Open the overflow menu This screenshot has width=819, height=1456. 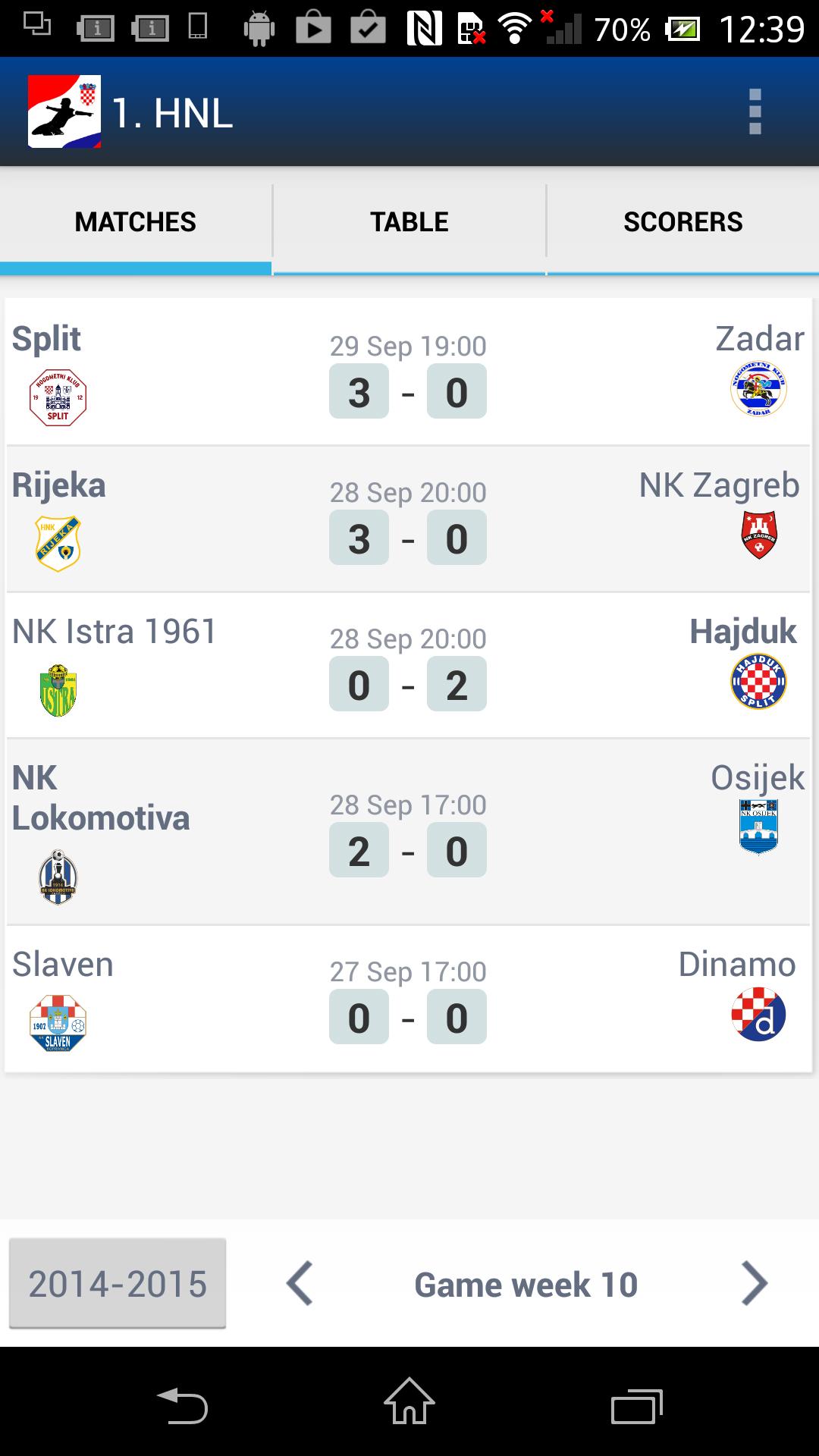pyautogui.click(x=754, y=111)
